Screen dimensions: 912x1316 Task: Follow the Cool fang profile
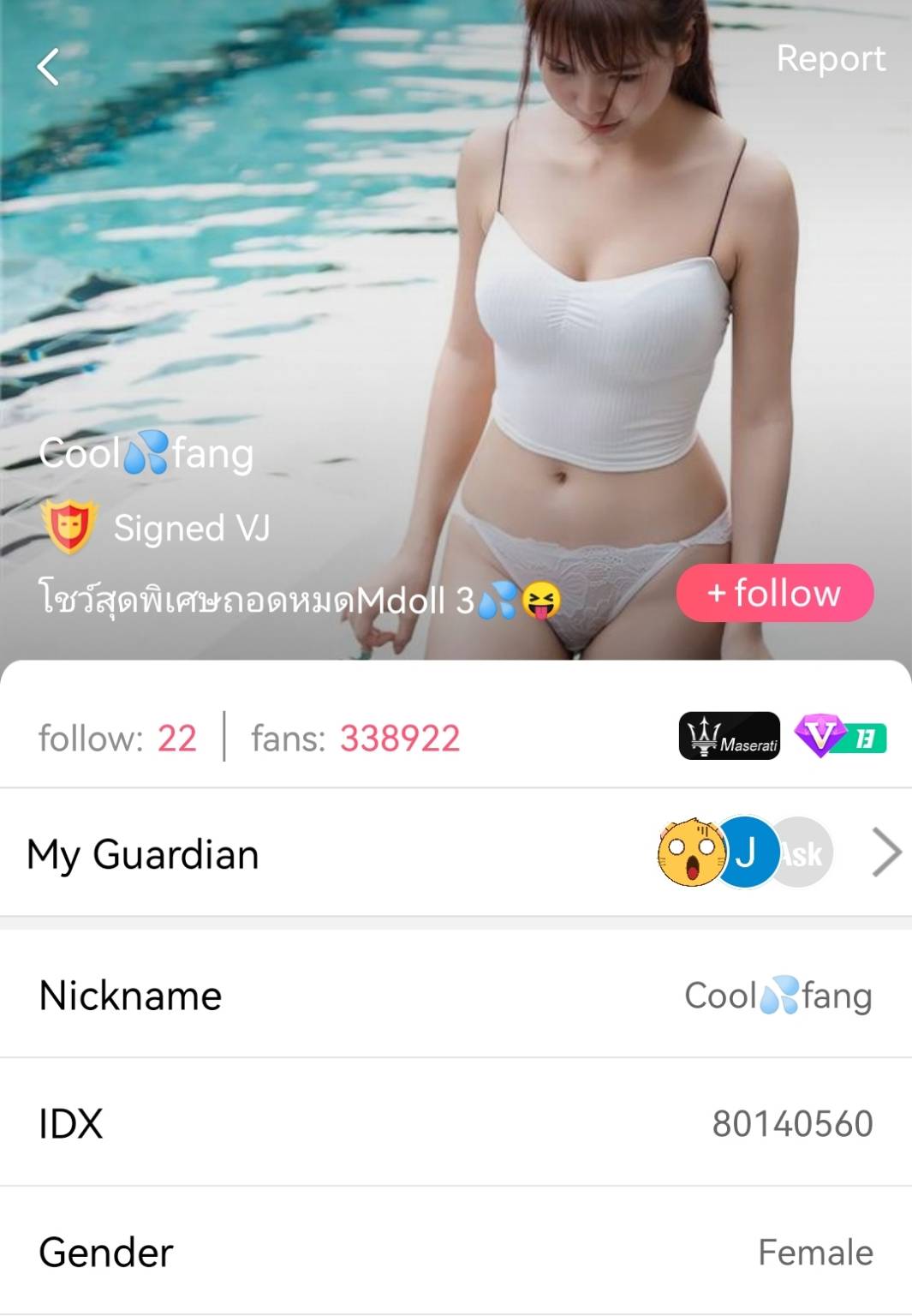click(774, 593)
